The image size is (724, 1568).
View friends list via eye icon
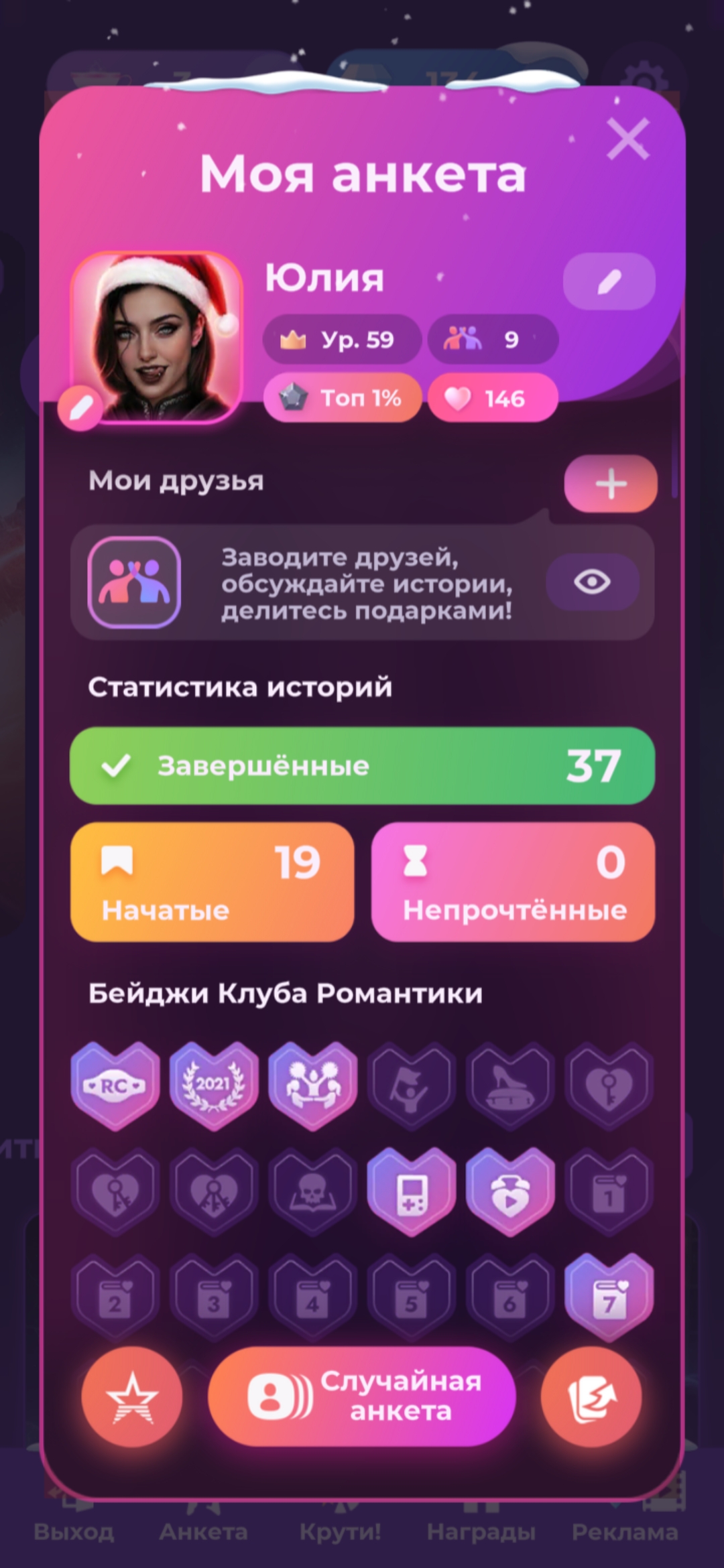coord(592,582)
